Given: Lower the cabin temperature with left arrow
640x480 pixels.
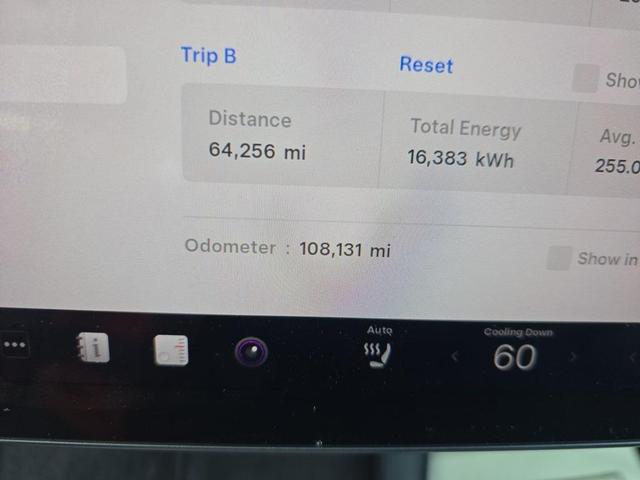Looking at the screenshot, I should click(x=455, y=355).
